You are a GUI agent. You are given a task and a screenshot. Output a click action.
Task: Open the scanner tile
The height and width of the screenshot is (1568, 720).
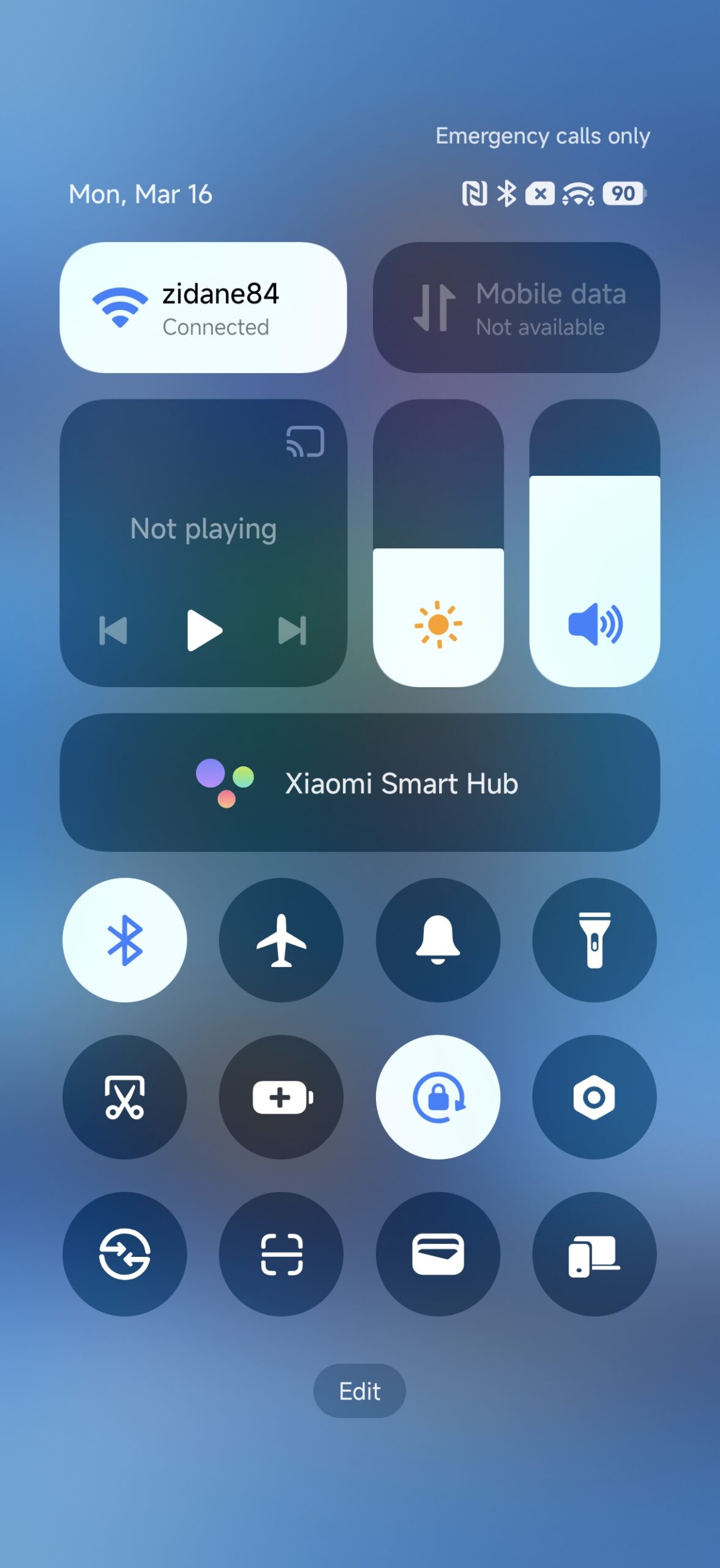pos(281,1254)
